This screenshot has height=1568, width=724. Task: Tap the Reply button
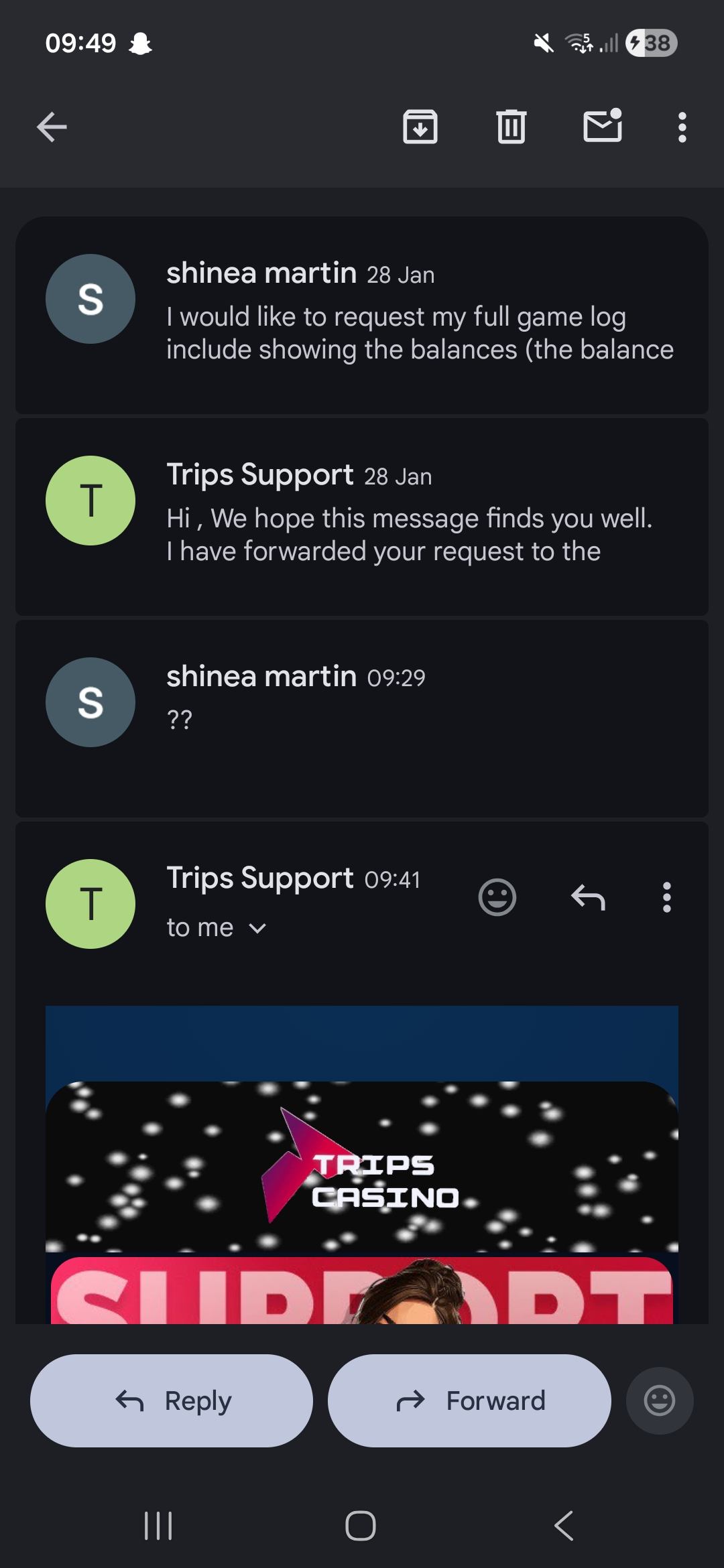[x=172, y=1400]
